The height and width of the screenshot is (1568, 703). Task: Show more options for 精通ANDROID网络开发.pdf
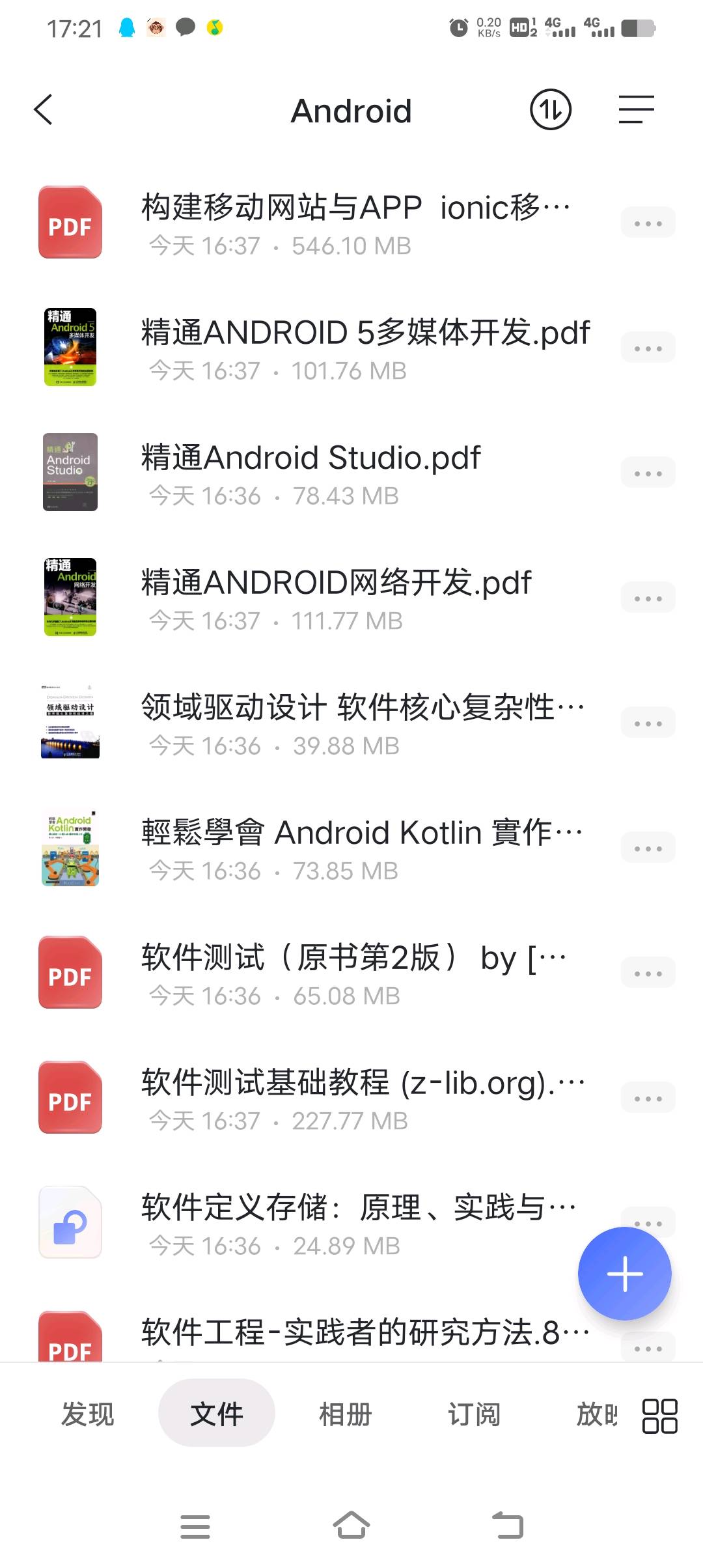pyautogui.click(x=648, y=598)
